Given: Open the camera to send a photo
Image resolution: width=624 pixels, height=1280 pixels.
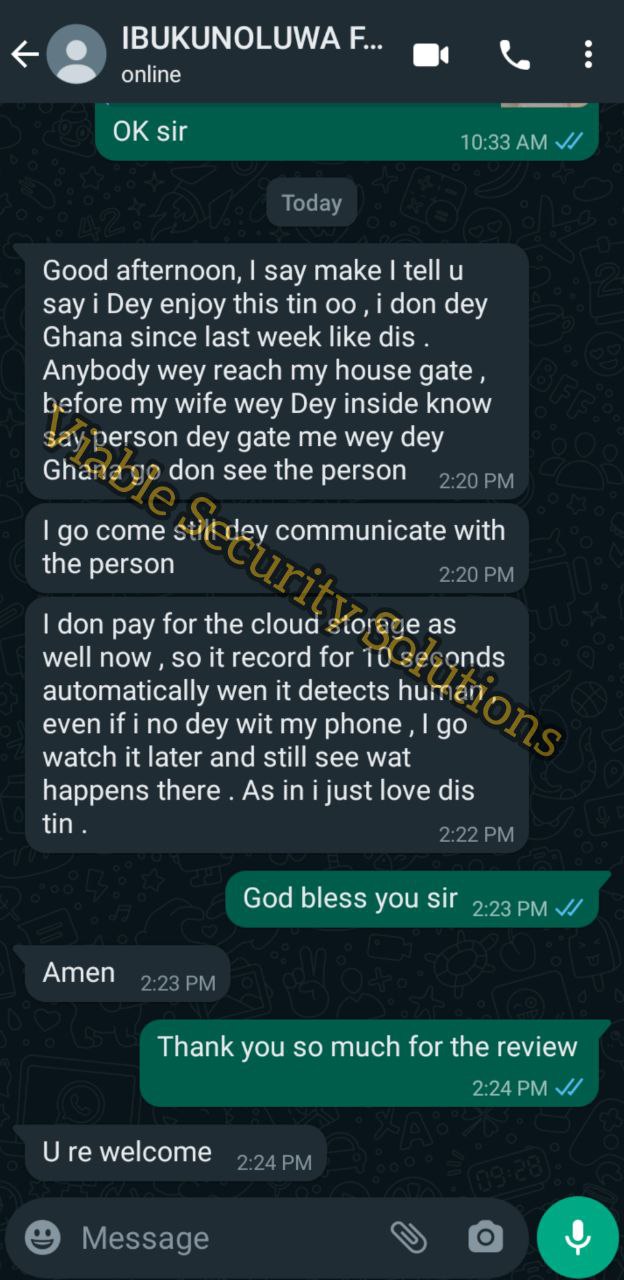Looking at the screenshot, I should tap(485, 1238).
